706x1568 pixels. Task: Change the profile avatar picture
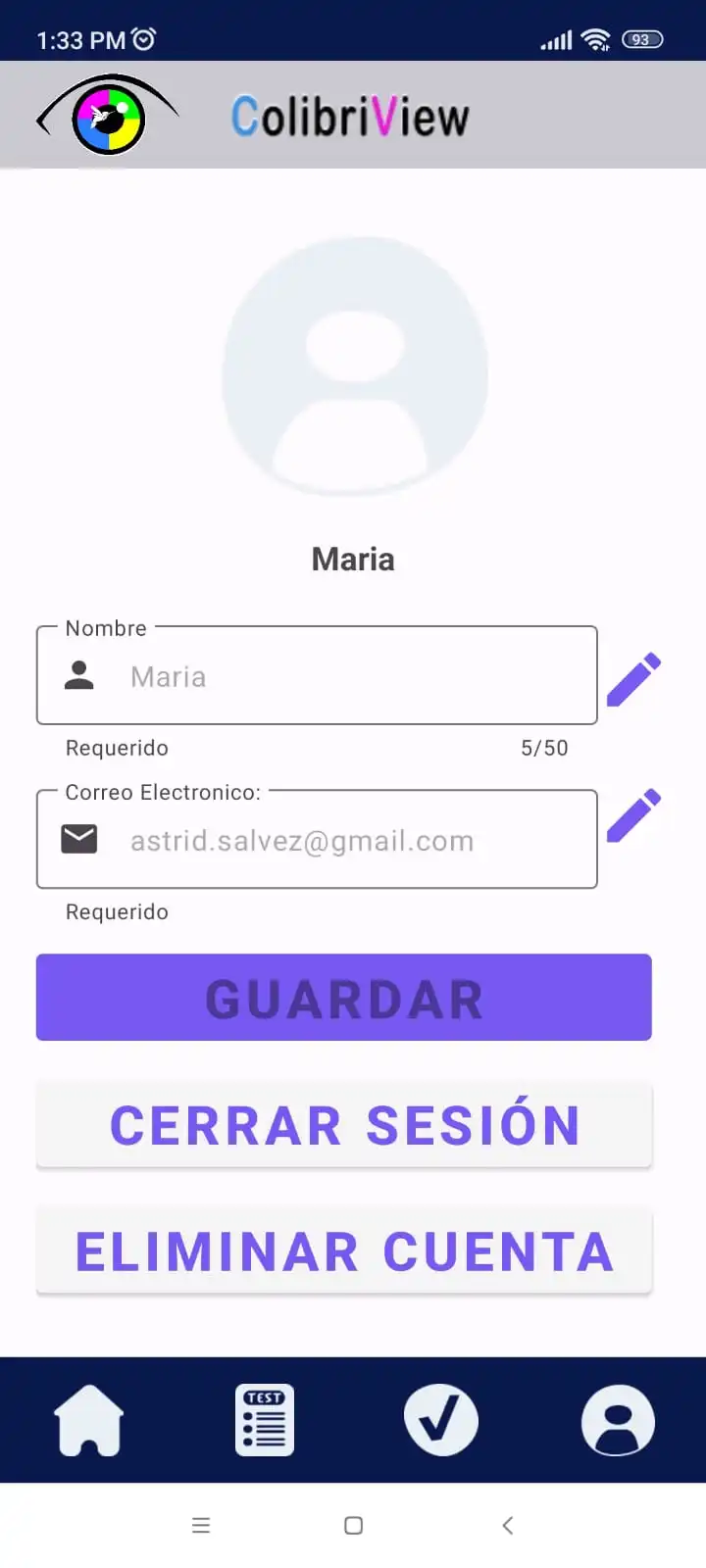pos(355,367)
